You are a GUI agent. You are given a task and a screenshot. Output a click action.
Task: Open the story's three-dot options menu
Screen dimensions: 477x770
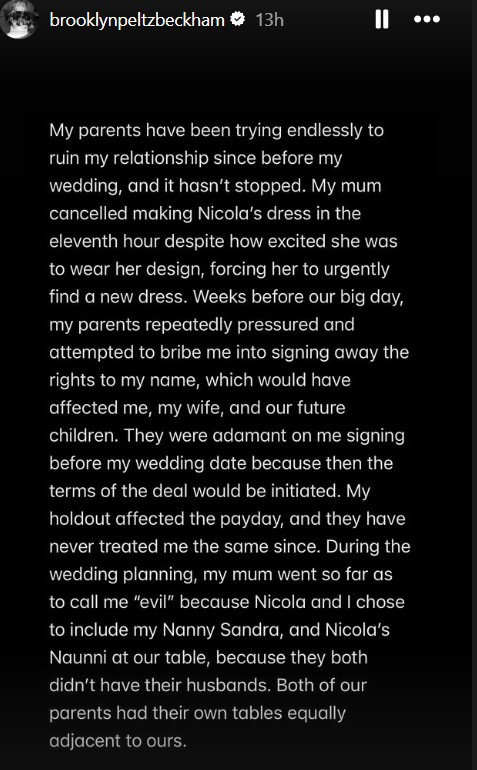coord(427,19)
